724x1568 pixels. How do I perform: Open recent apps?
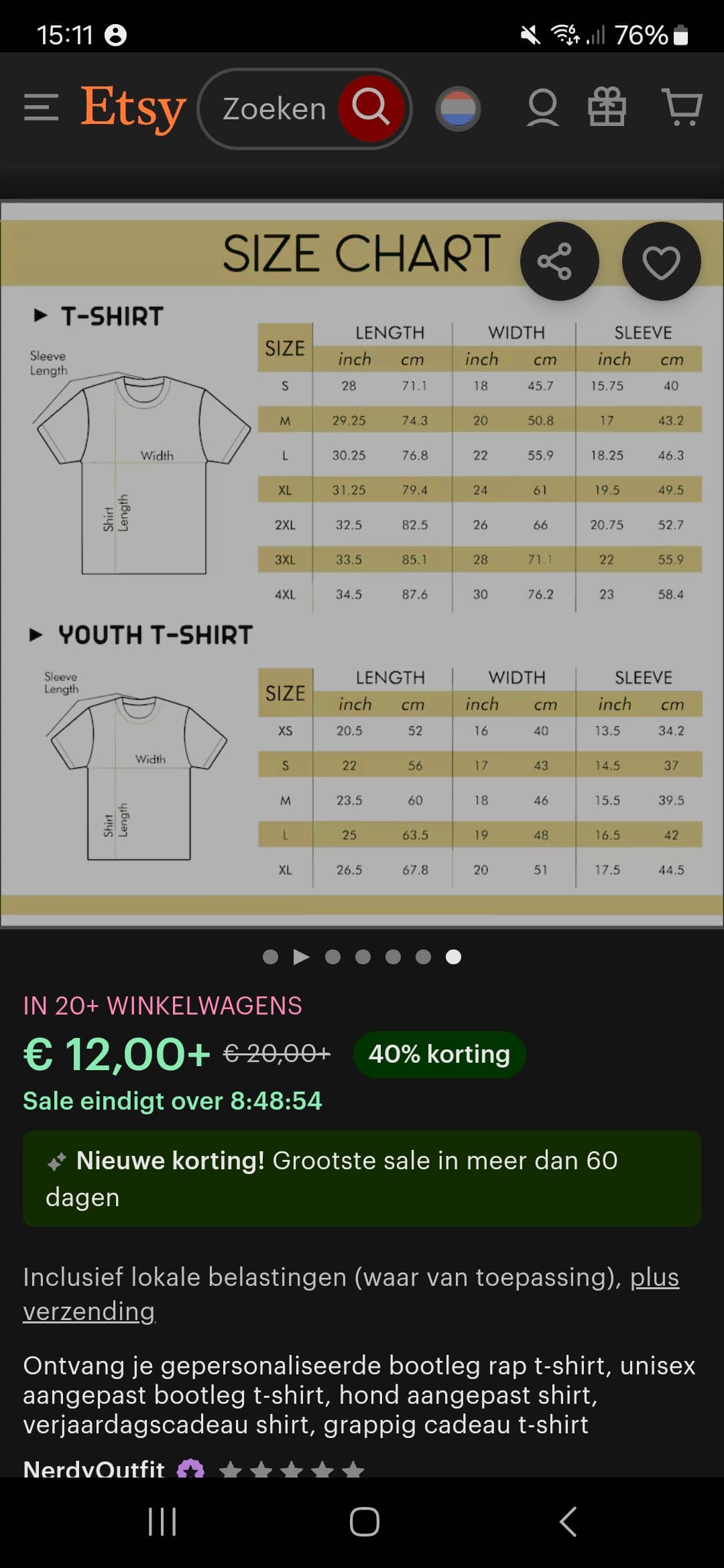(162, 1522)
